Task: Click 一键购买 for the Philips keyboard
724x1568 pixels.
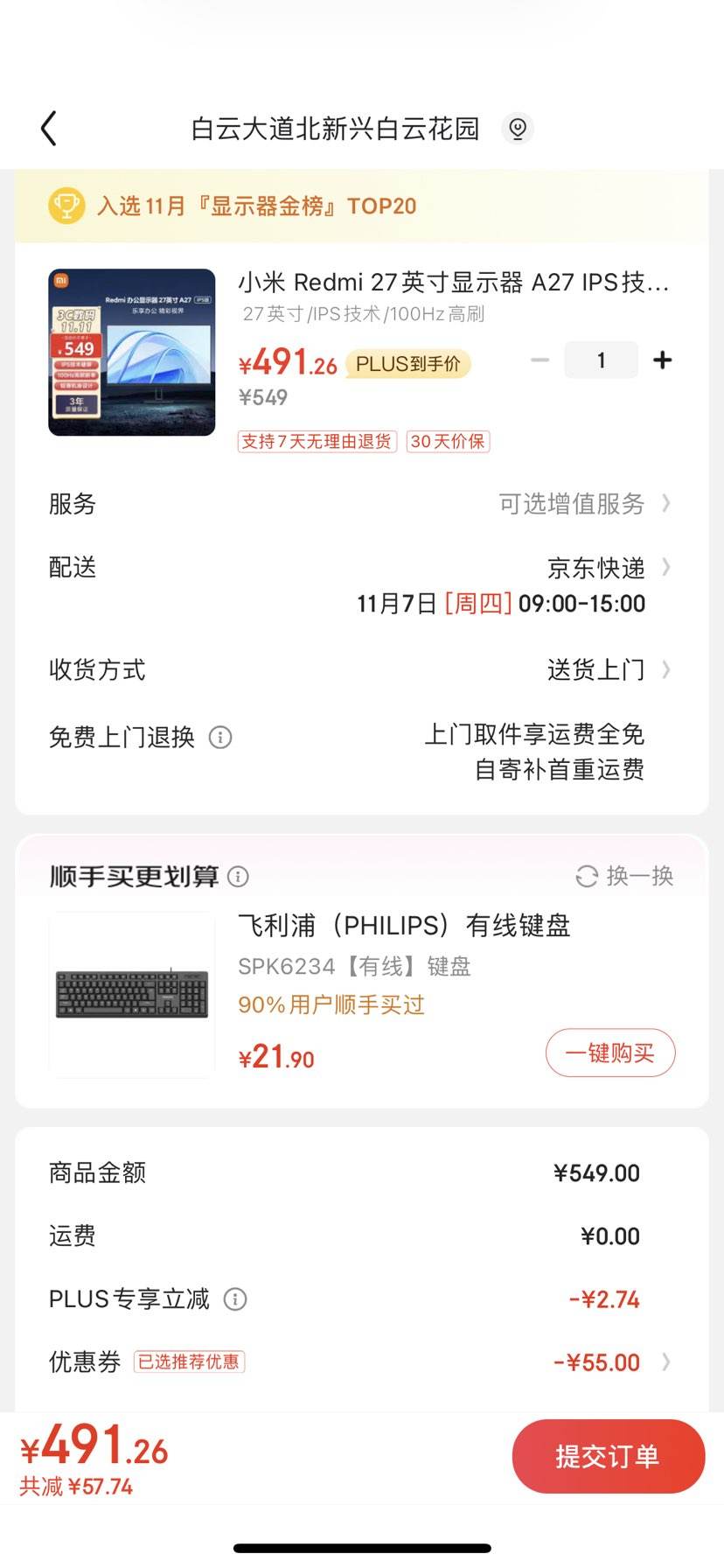Action: (609, 1053)
